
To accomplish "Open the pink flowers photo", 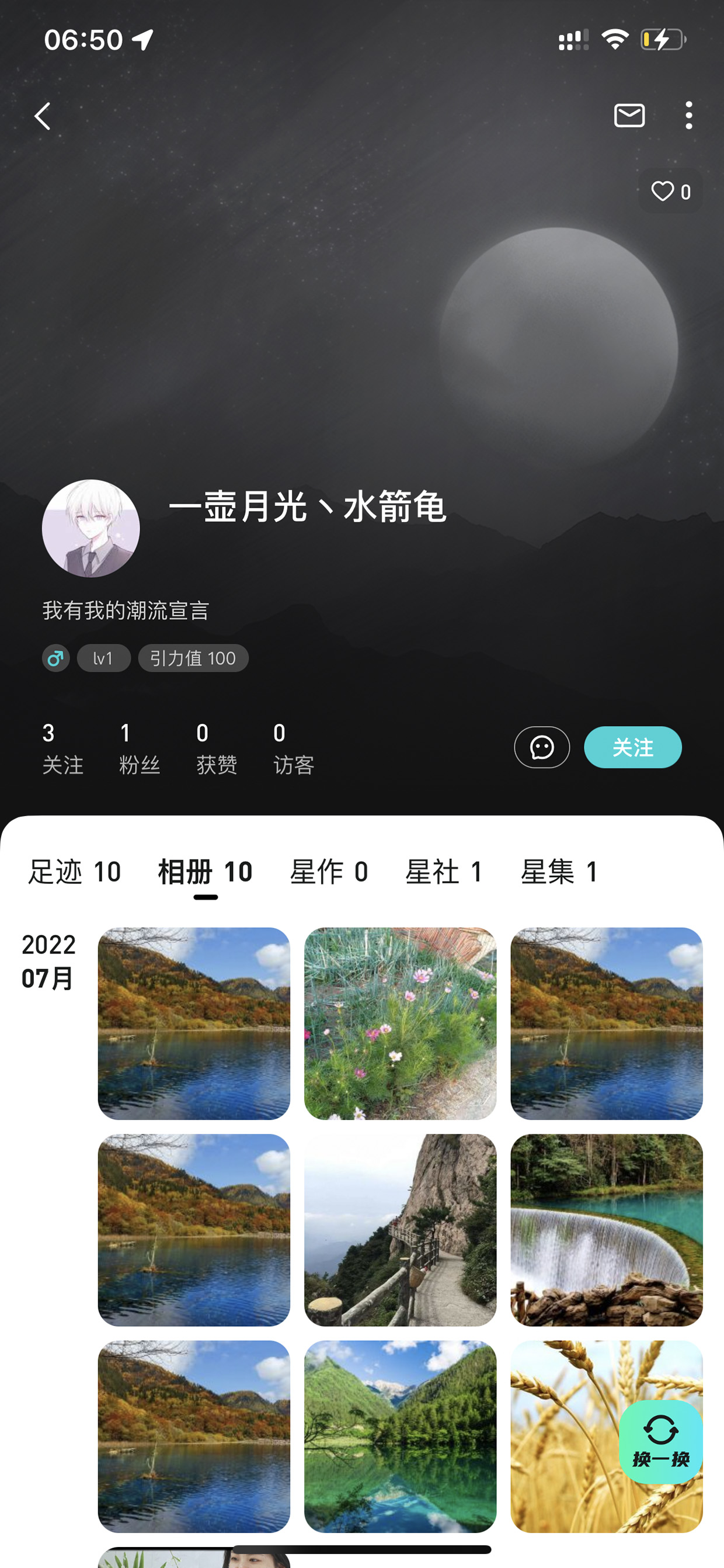I will click(401, 1023).
